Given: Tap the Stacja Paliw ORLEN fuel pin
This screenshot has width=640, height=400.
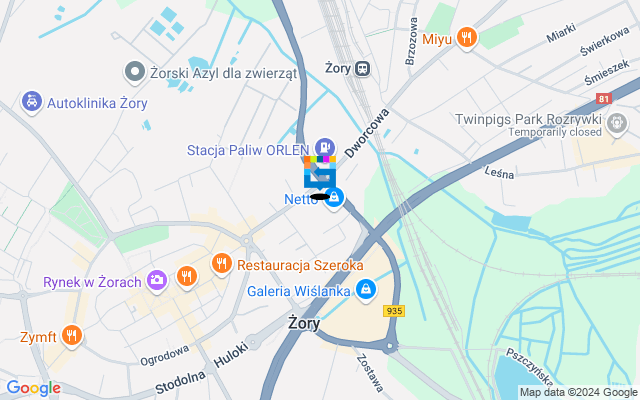Looking at the screenshot, I should point(323,147).
